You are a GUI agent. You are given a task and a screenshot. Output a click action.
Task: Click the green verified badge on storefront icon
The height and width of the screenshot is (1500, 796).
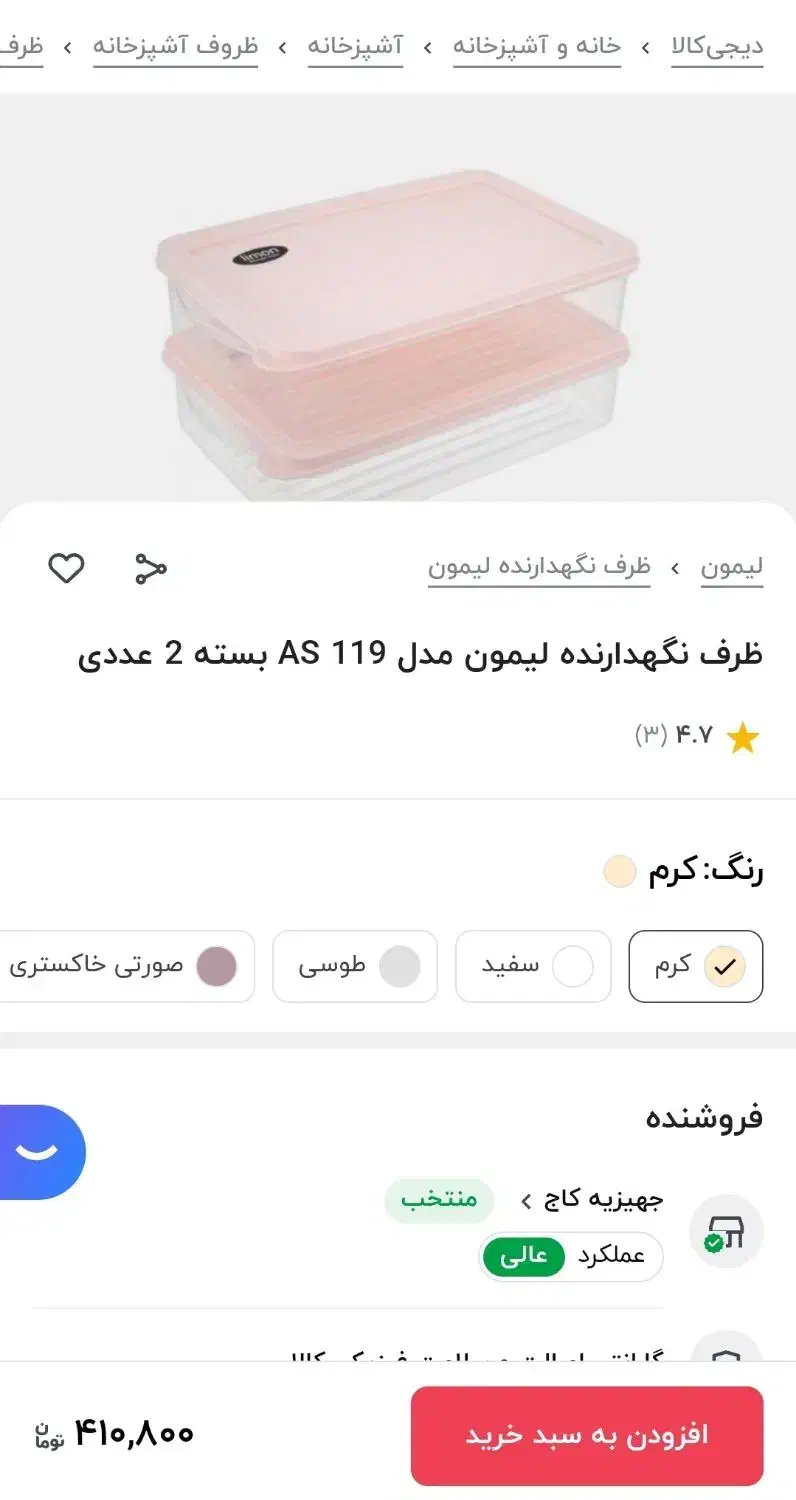click(x=712, y=1247)
